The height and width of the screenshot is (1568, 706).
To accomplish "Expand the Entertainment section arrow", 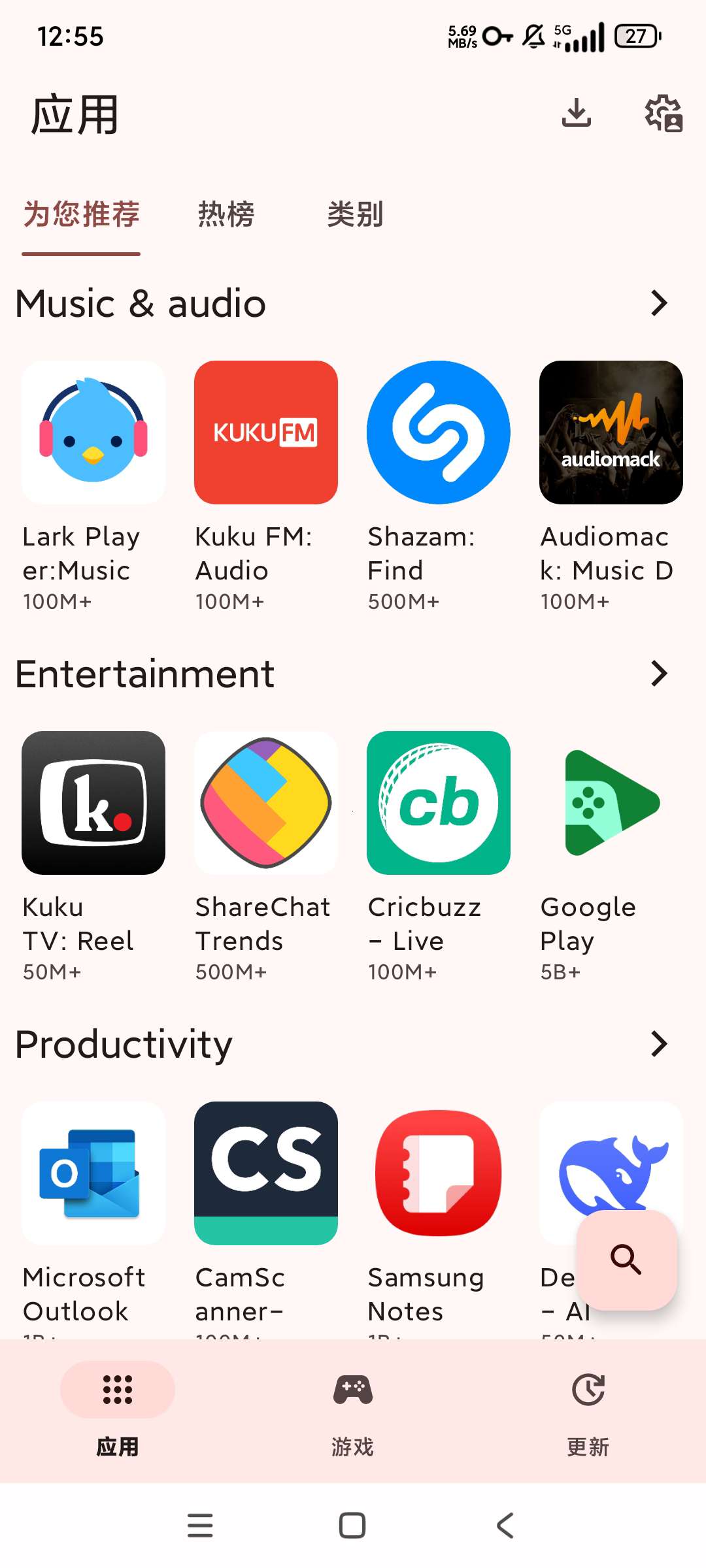I will click(659, 674).
